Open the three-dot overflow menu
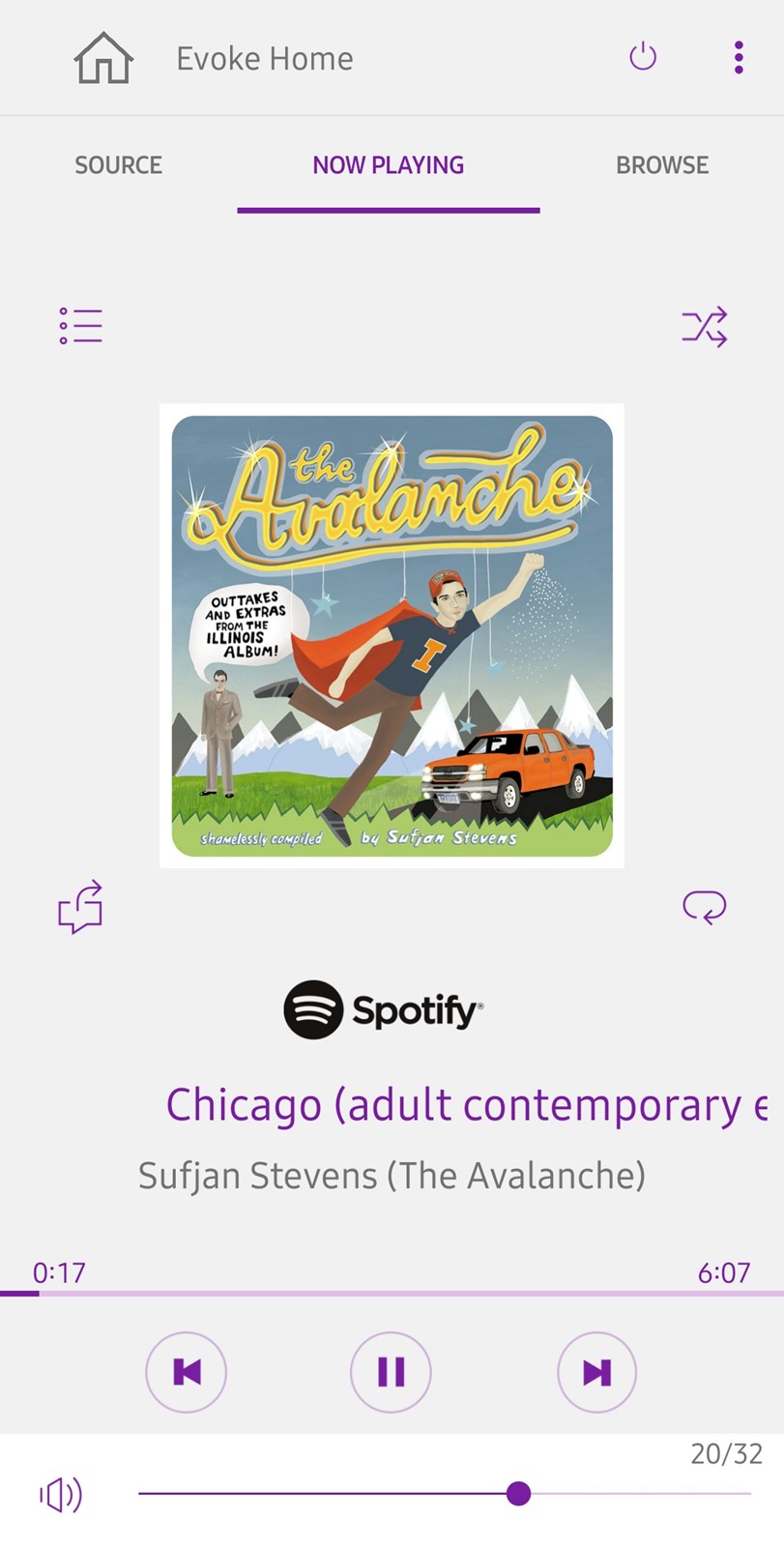Screen dimensions: 784x1547 tap(739, 58)
